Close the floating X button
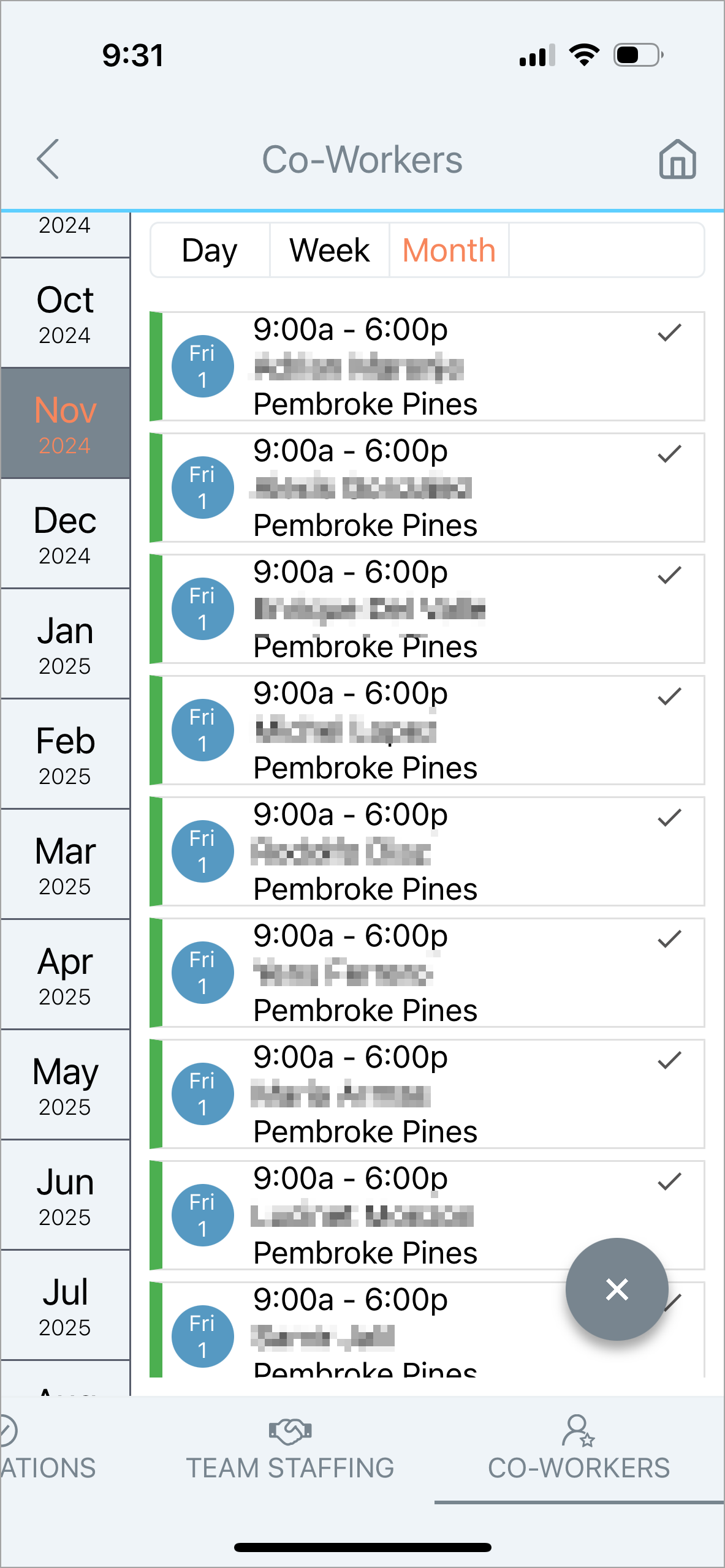 click(617, 1289)
